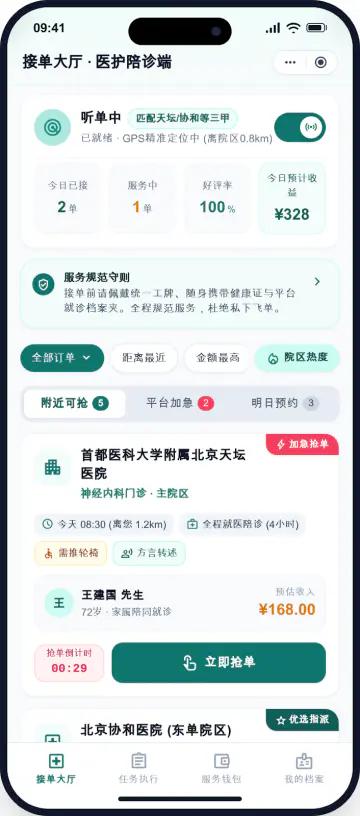Close the mini program via the circle icon

click(x=320, y=62)
